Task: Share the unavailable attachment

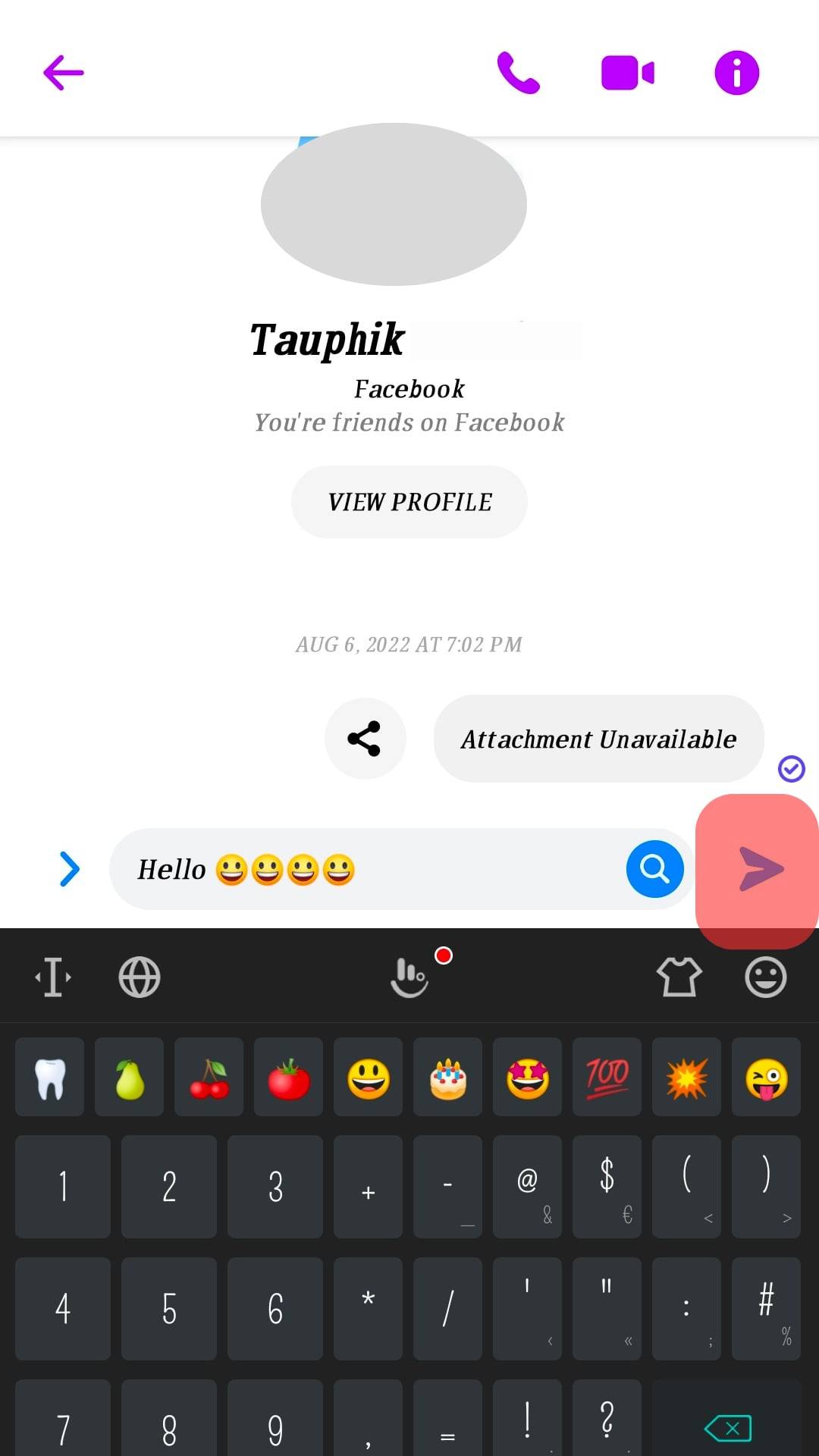Action: click(365, 739)
